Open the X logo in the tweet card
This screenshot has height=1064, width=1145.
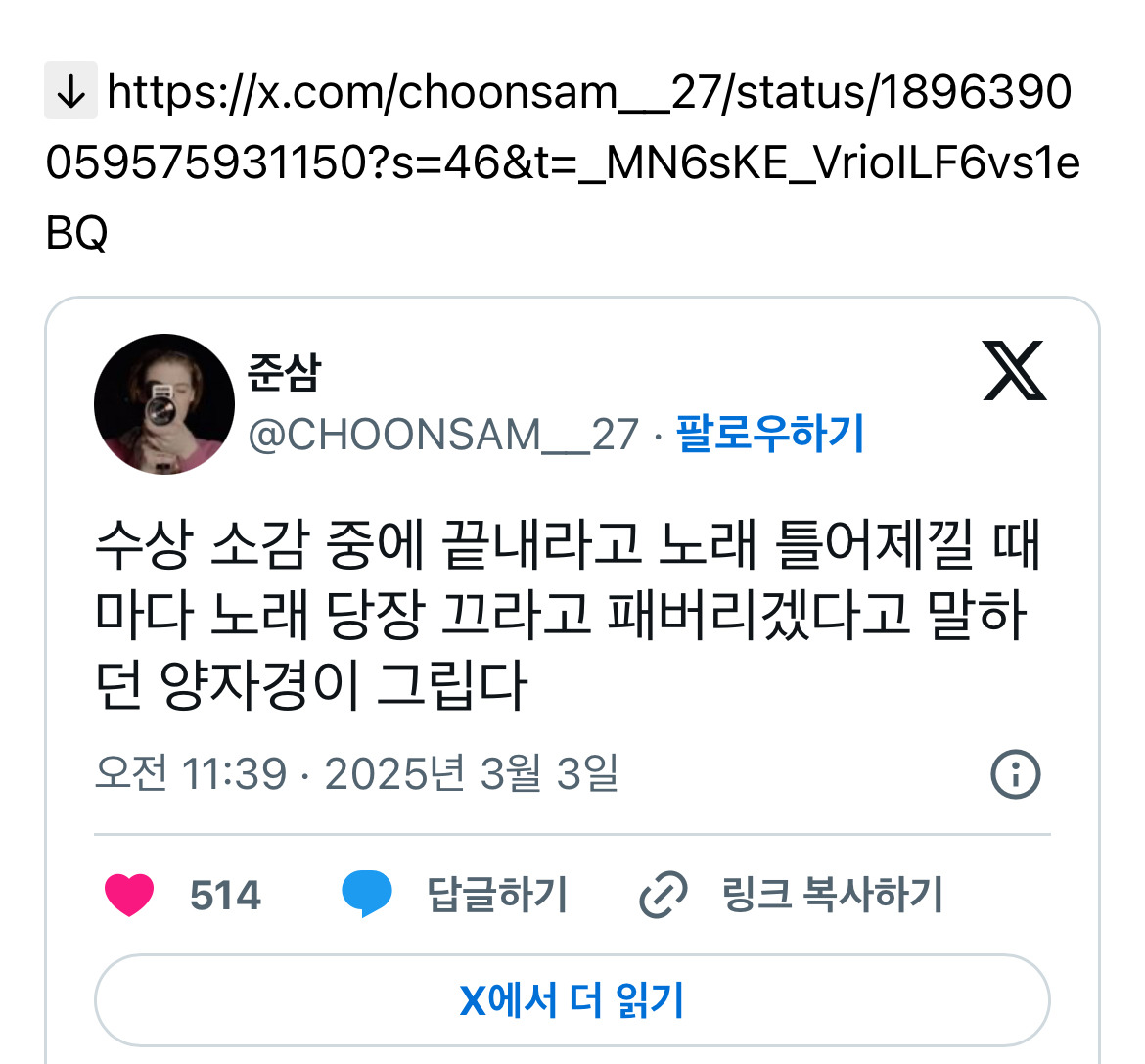pyautogui.click(x=1014, y=372)
